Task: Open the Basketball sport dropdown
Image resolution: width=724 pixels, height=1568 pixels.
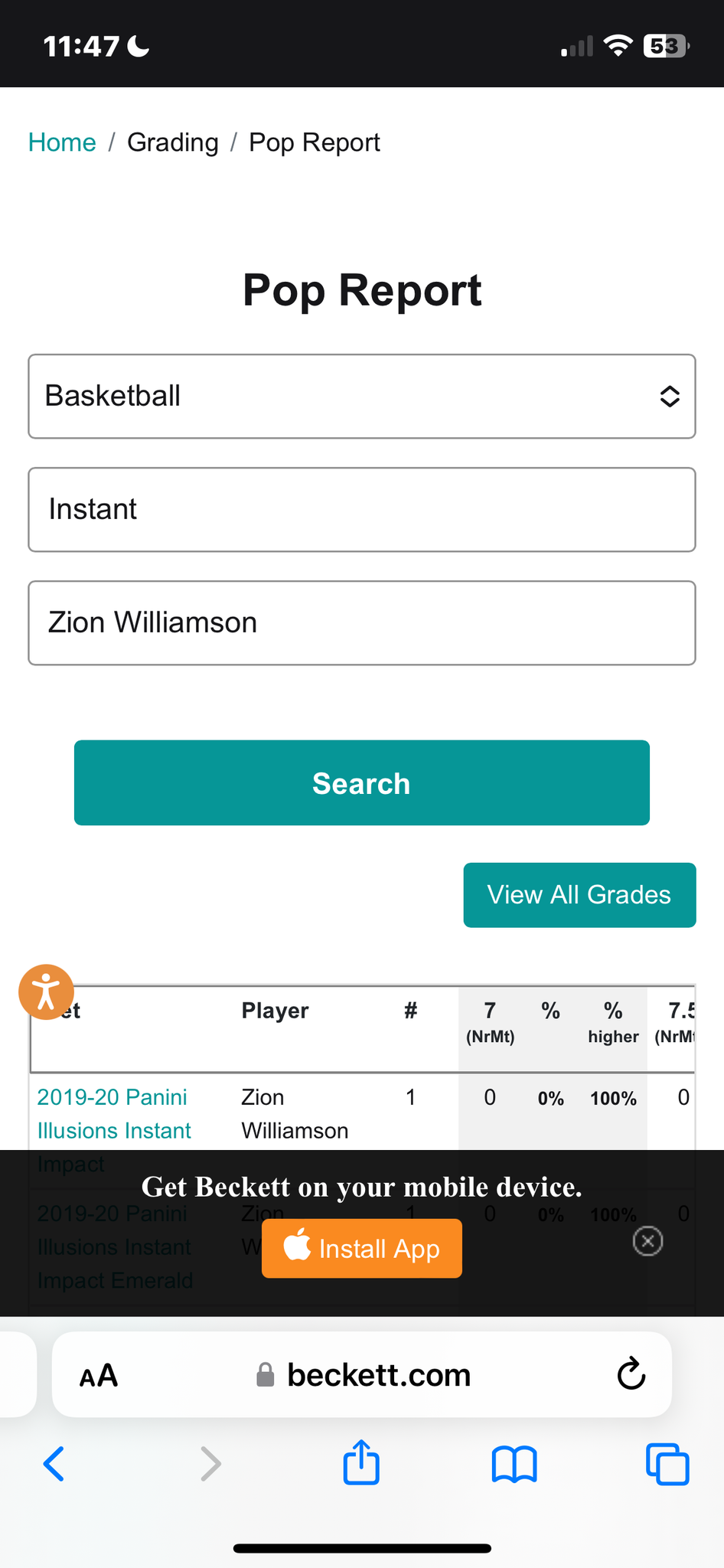Action: point(362,396)
